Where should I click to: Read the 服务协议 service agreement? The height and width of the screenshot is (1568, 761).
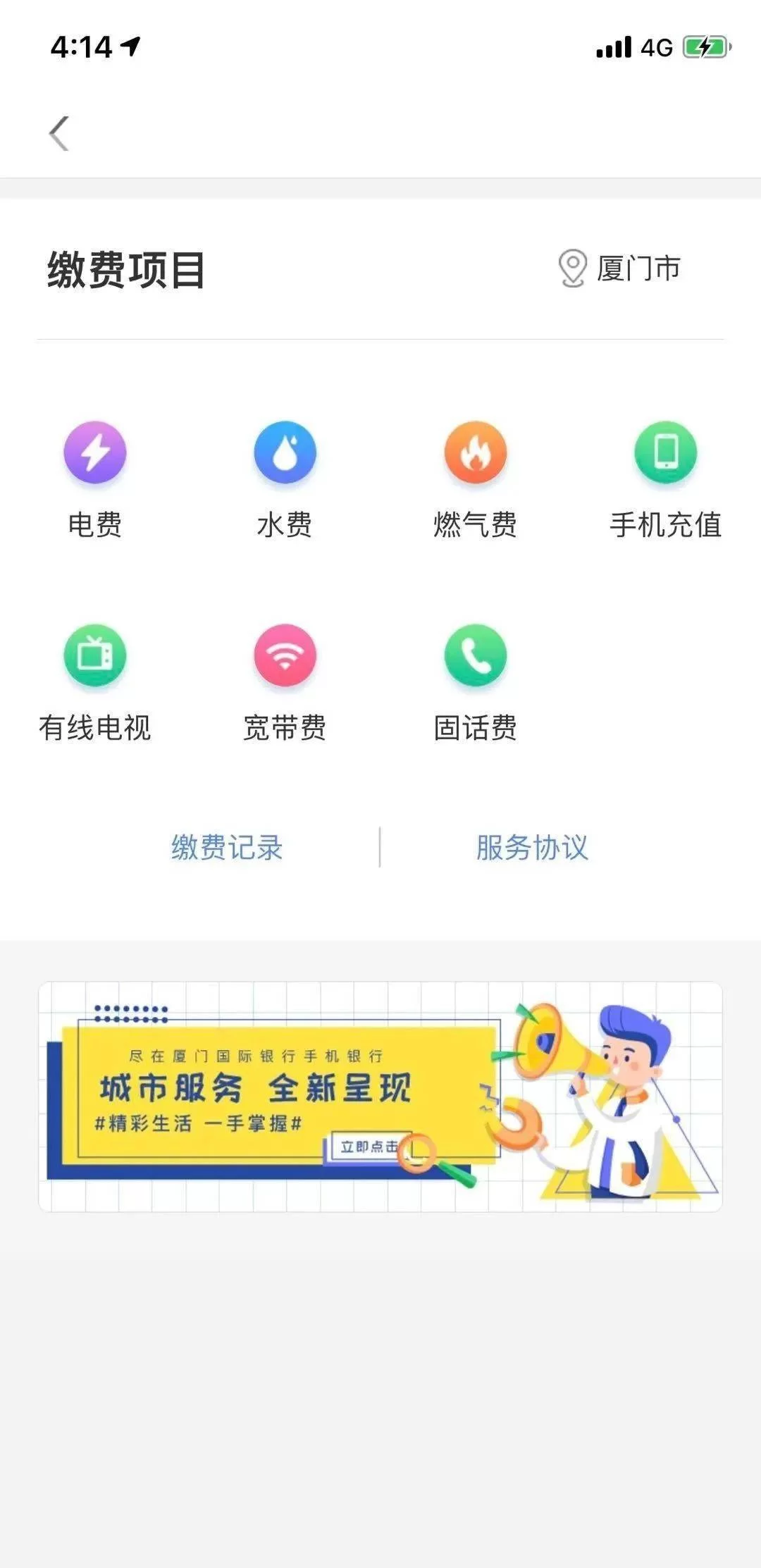point(532,847)
